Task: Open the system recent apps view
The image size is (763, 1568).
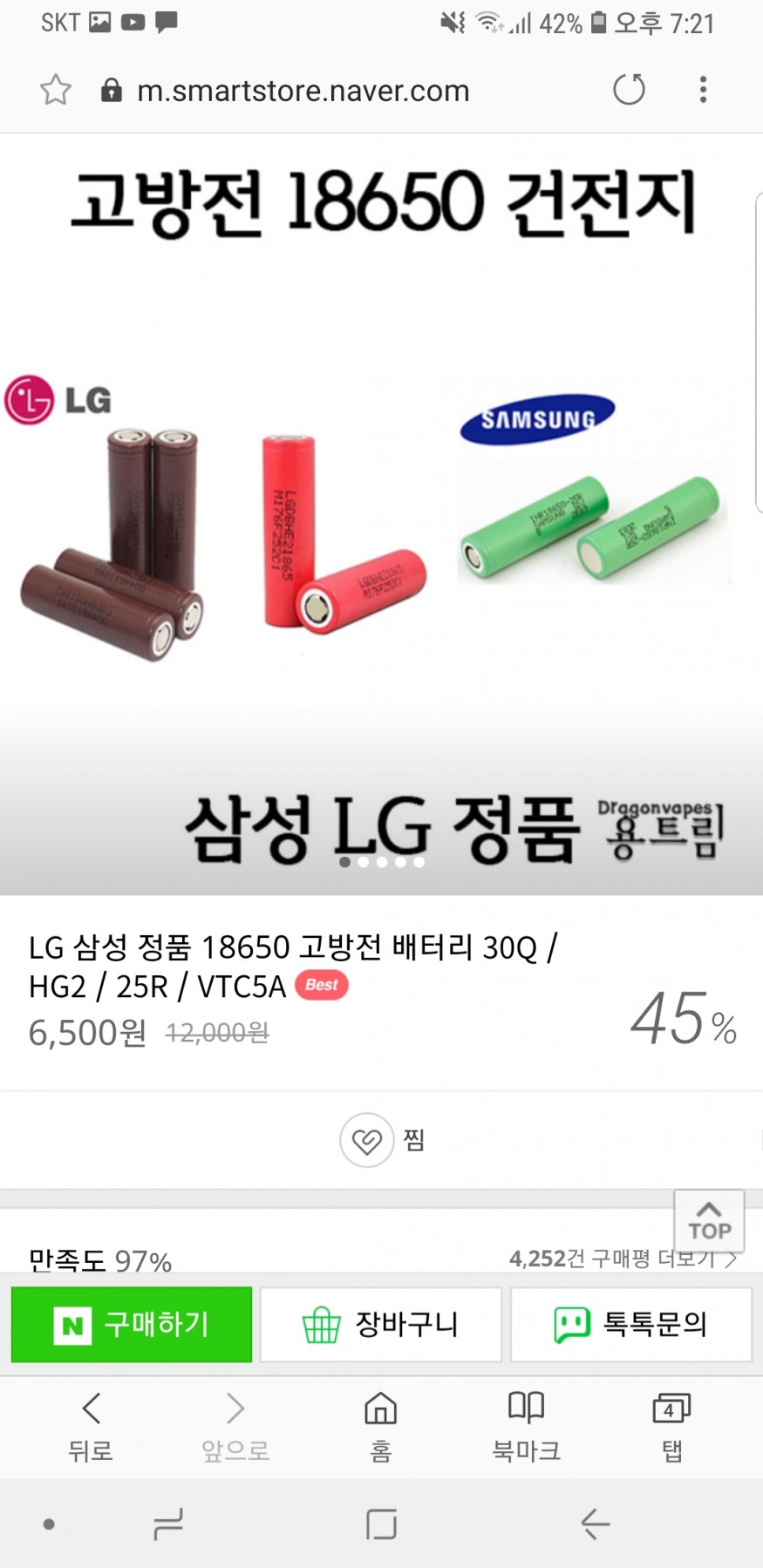Action: (x=167, y=1524)
